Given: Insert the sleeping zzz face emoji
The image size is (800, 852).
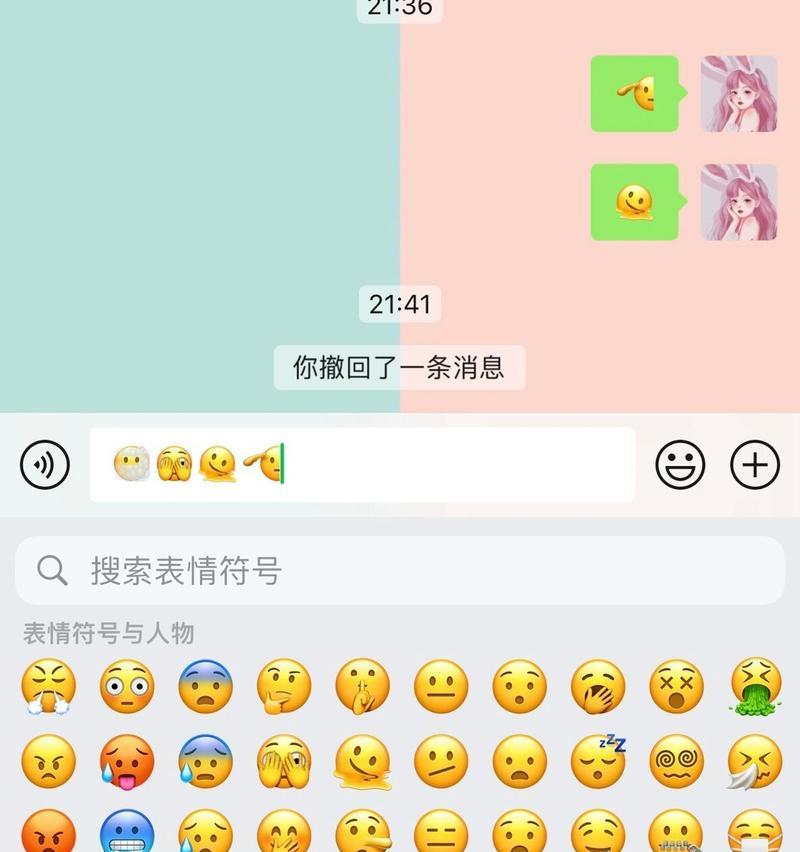Looking at the screenshot, I should pos(598,763).
